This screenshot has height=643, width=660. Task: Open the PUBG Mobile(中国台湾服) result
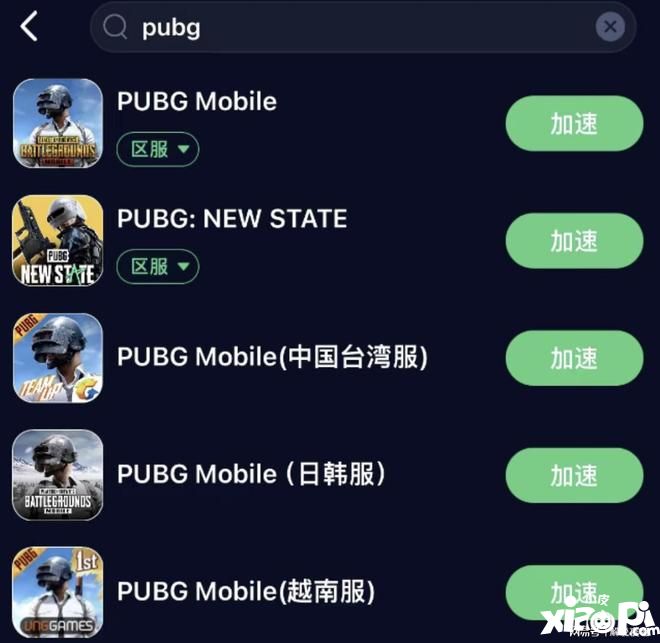[272, 357]
